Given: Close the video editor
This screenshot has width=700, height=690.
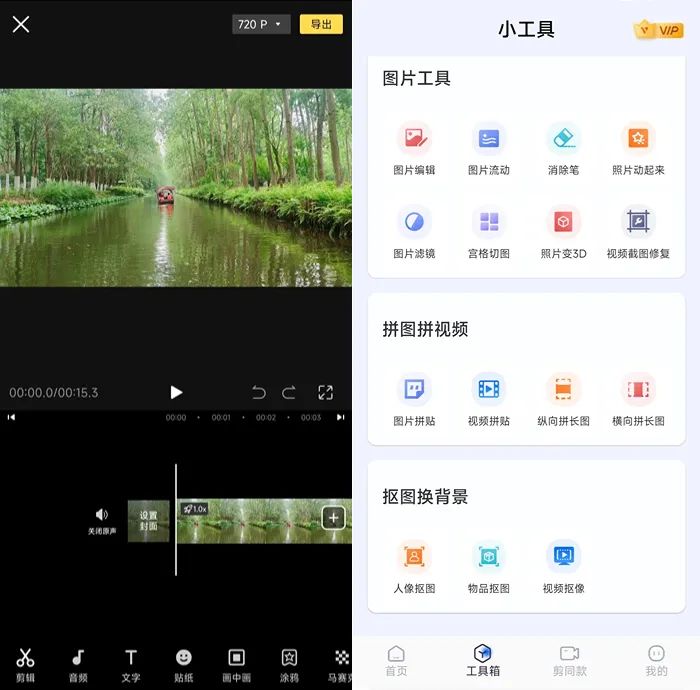Looking at the screenshot, I should point(21,24).
